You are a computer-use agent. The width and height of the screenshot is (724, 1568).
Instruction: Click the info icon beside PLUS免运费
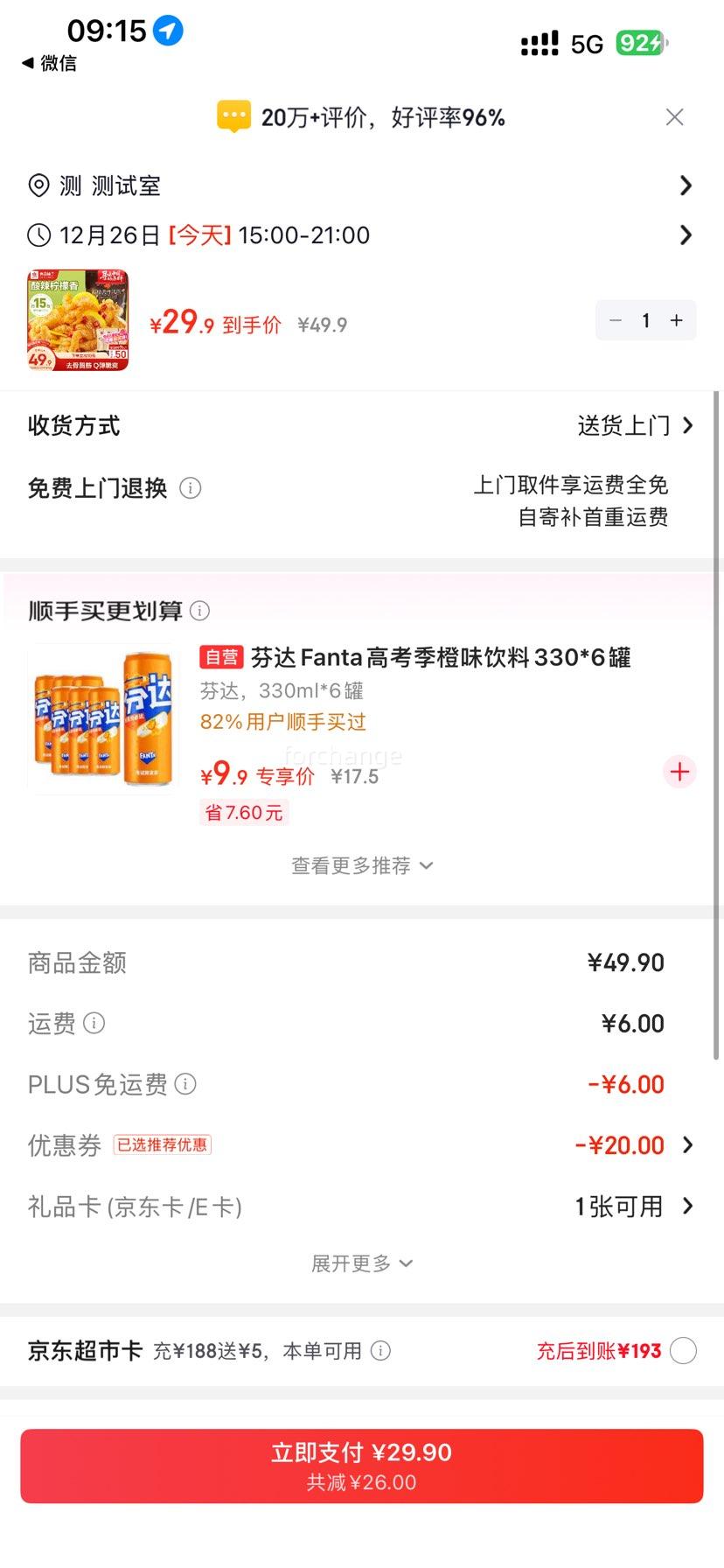(185, 1084)
